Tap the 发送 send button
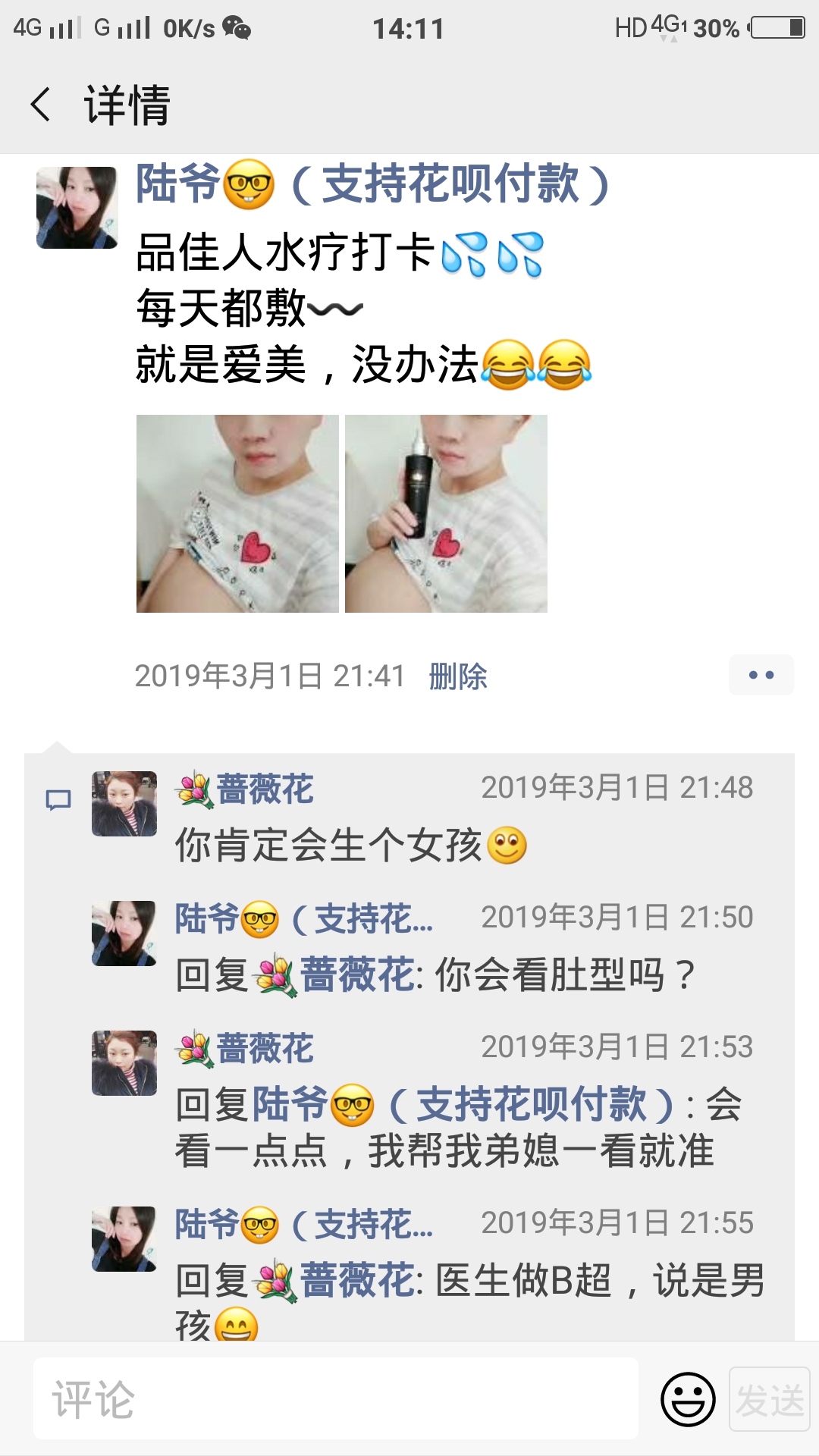Image resolution: width=819 pixels, height=1456 pixels. point(769,1399)
